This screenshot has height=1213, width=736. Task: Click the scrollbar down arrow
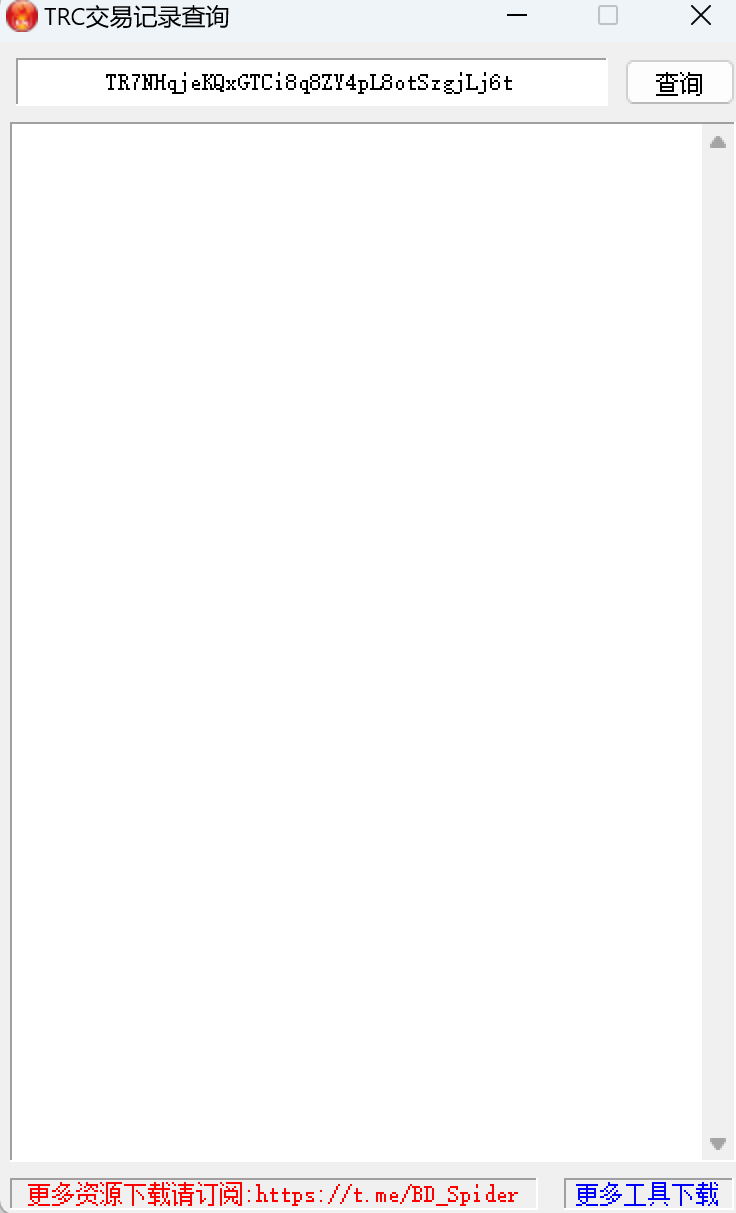click(717, 1143)
